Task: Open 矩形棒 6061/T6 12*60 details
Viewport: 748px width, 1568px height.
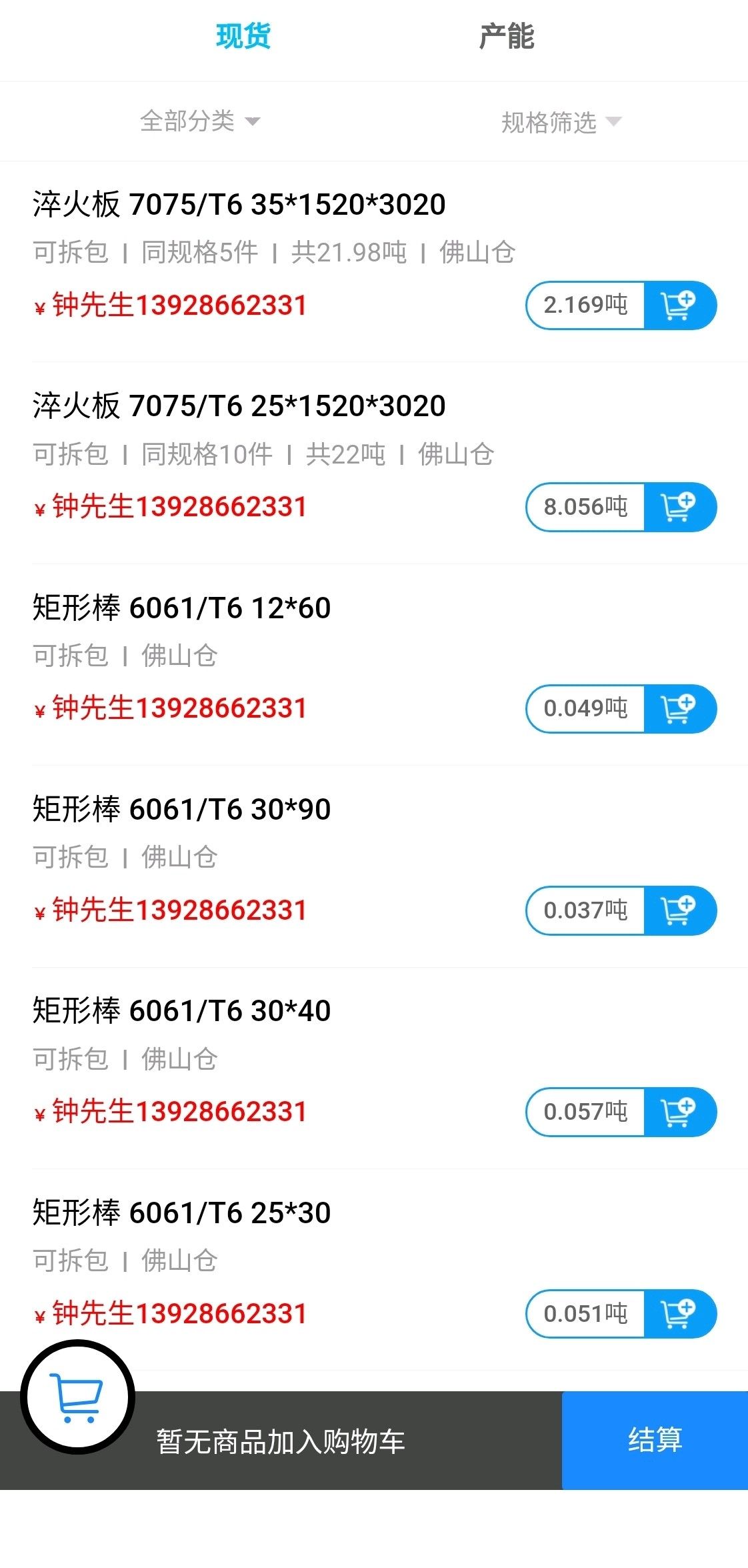Action: [181, 608]
